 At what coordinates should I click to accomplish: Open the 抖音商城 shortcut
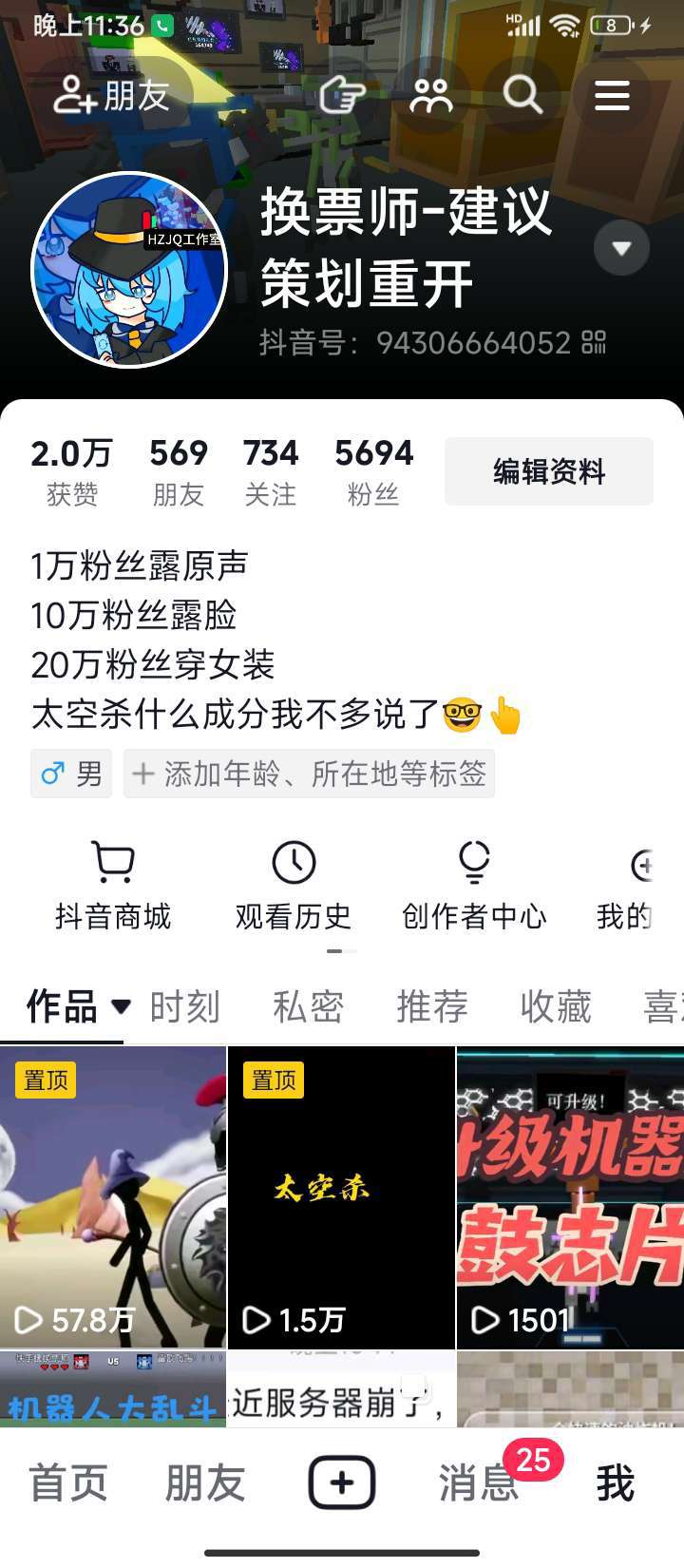(113, 886)
